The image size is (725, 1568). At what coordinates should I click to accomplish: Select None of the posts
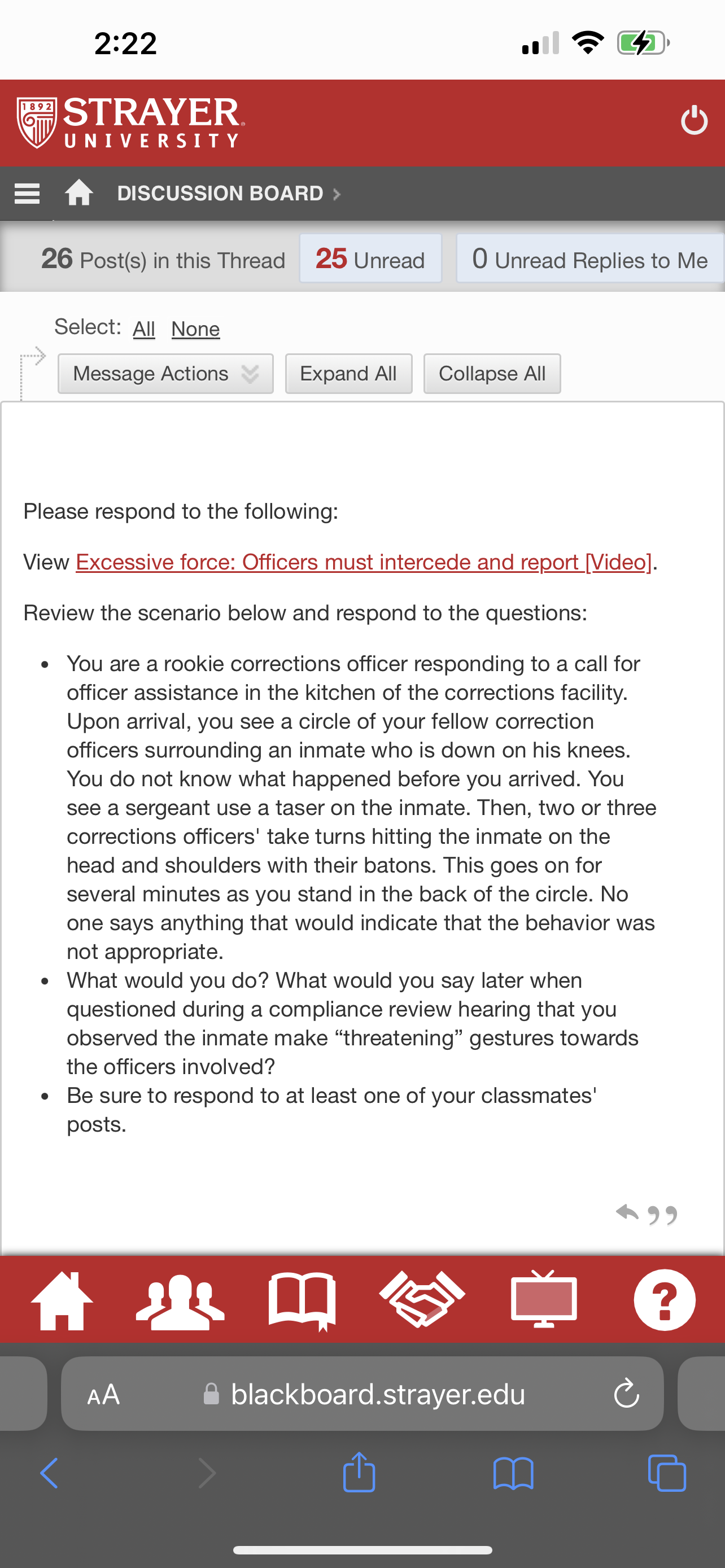pyautogui.click(x=195, y=329)
